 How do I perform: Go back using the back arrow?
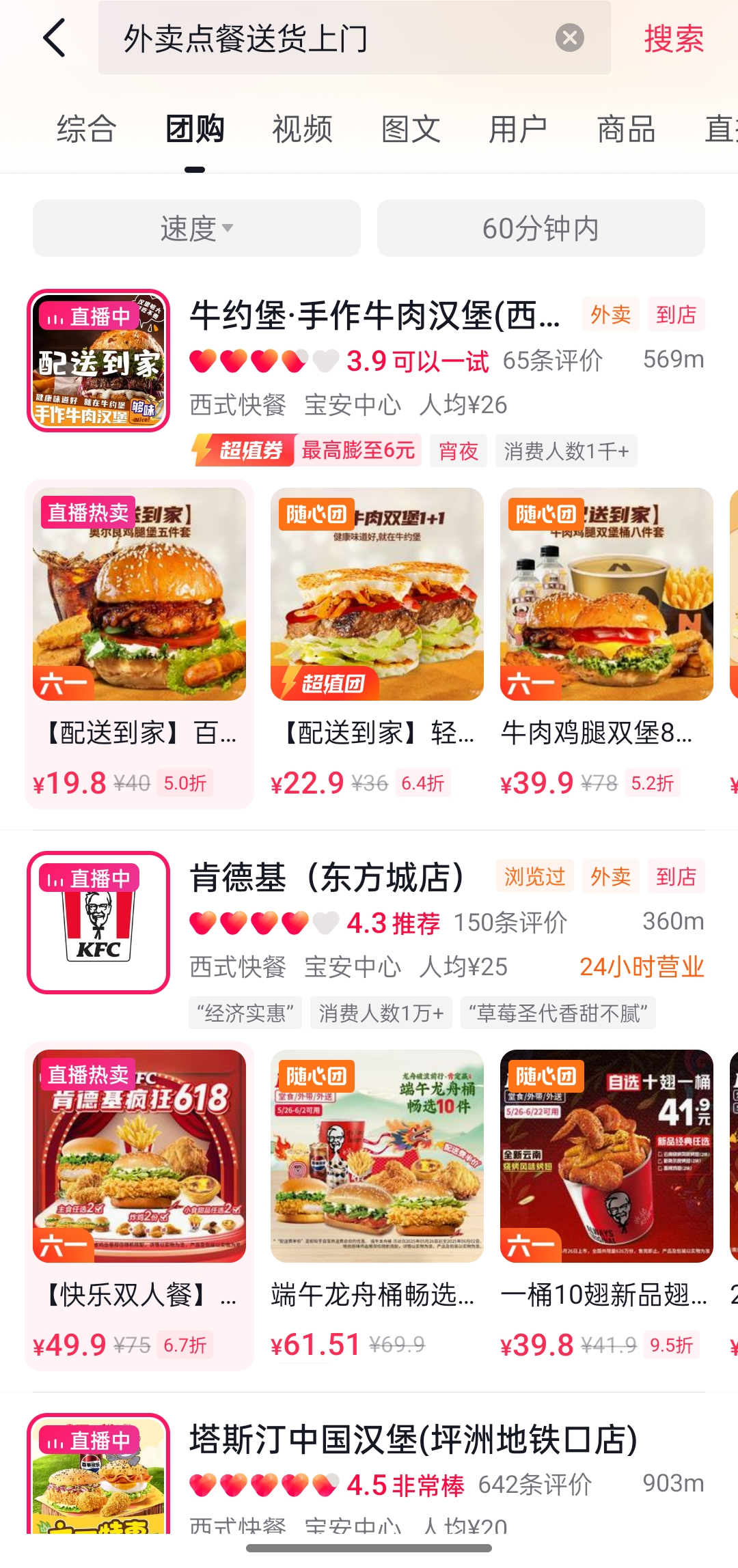(55, 38)
